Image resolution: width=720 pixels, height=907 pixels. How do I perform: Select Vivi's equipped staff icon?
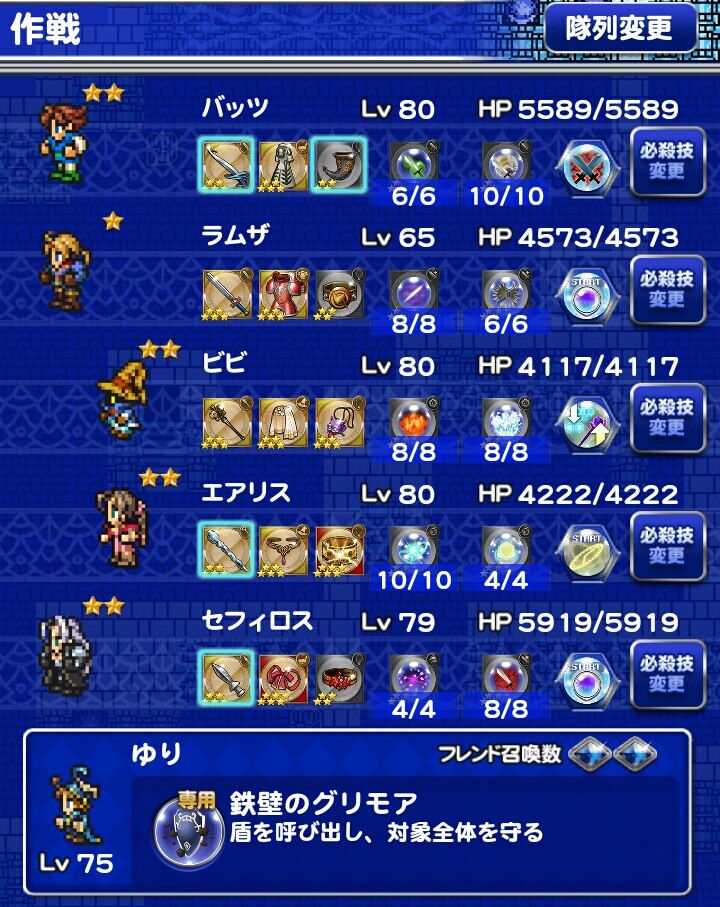(x=222, y=420)
